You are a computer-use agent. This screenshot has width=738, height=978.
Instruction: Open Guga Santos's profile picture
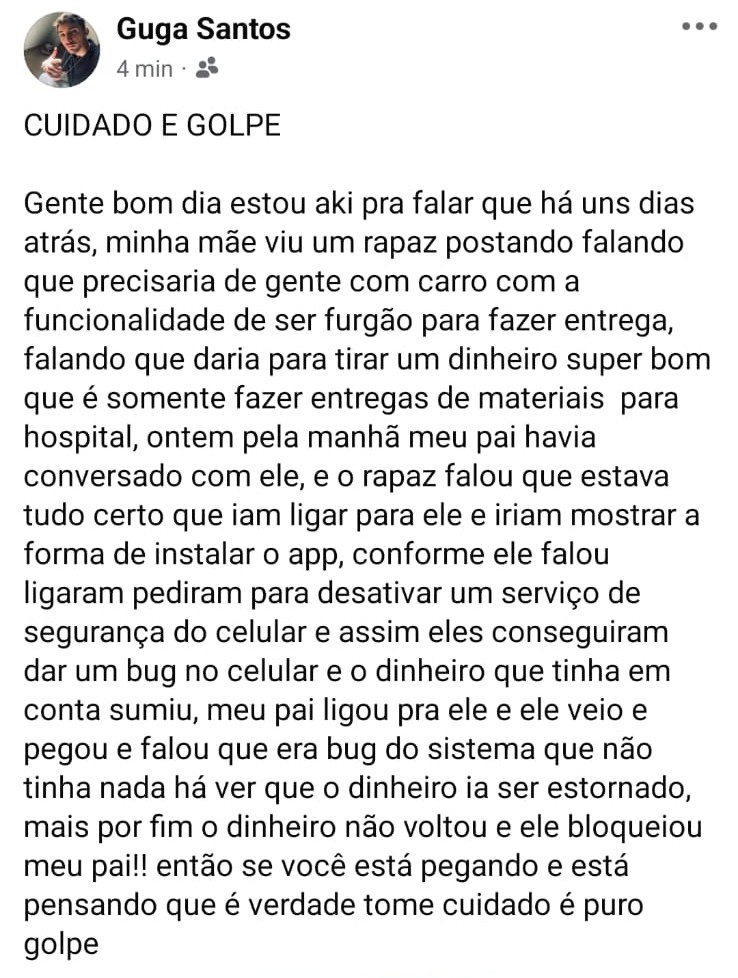61,50
